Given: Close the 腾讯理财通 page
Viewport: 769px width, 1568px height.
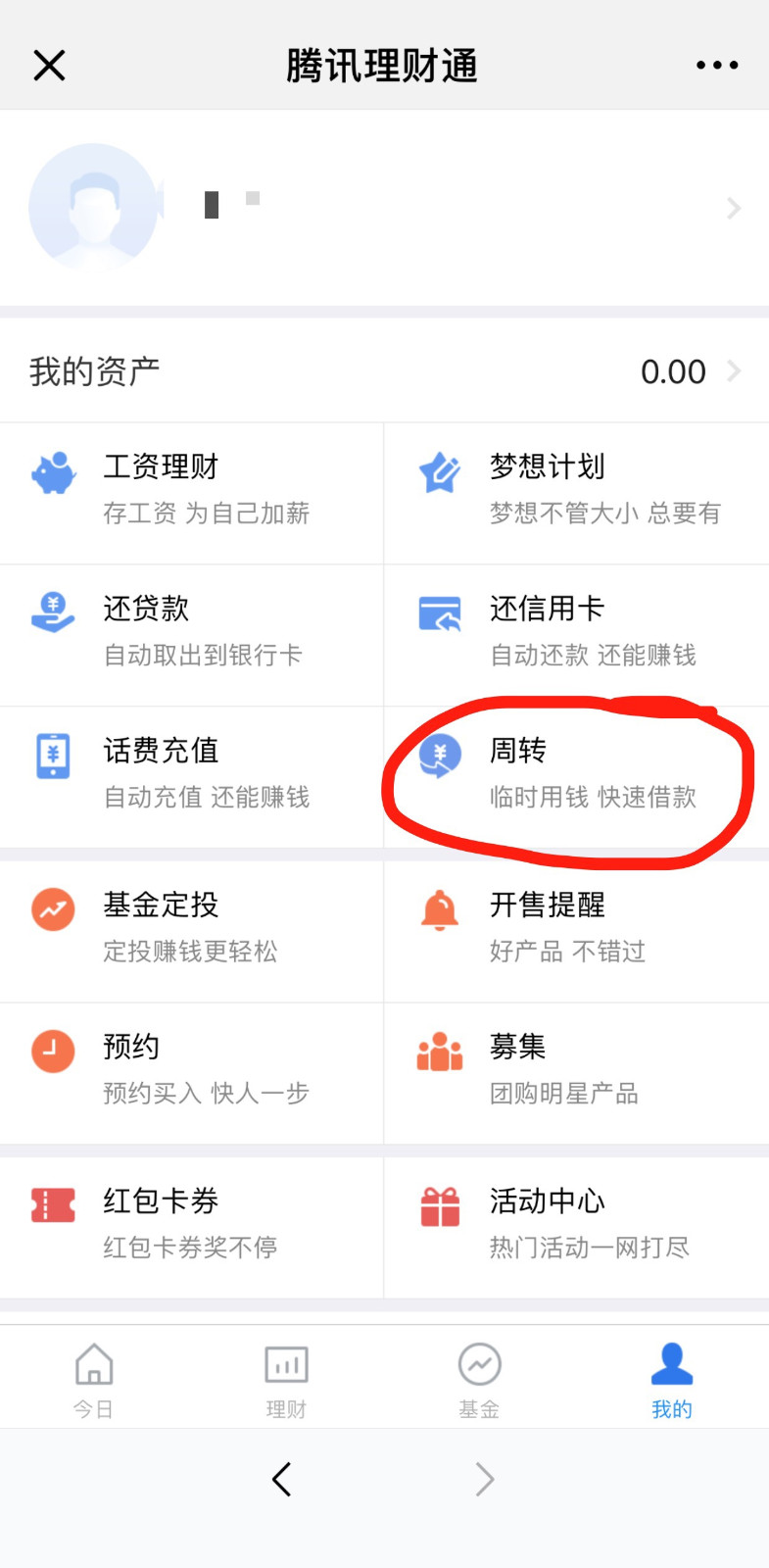Looking at the screenshot, I should [x=49, y=66].
